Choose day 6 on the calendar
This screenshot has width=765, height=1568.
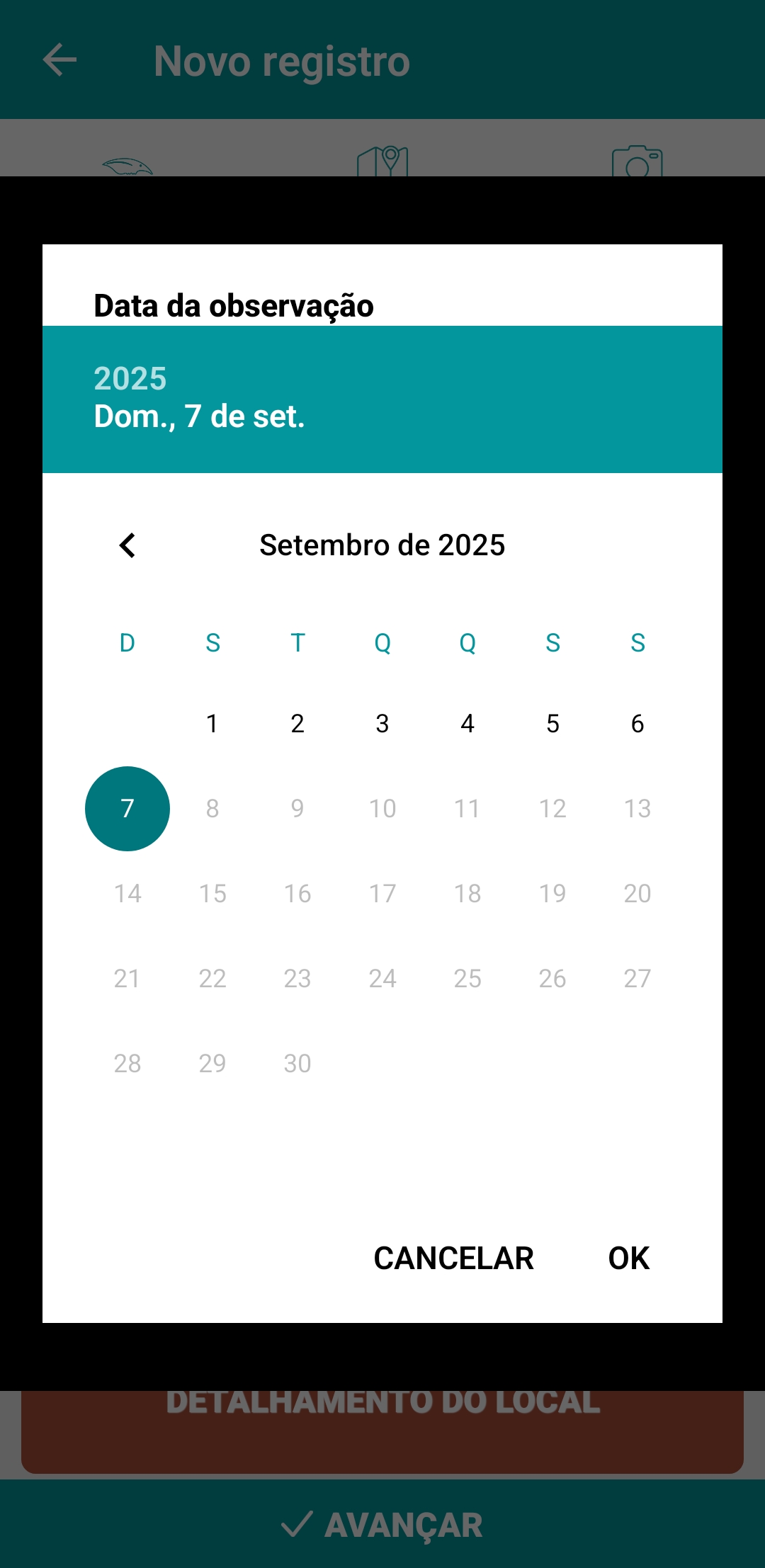637,723
